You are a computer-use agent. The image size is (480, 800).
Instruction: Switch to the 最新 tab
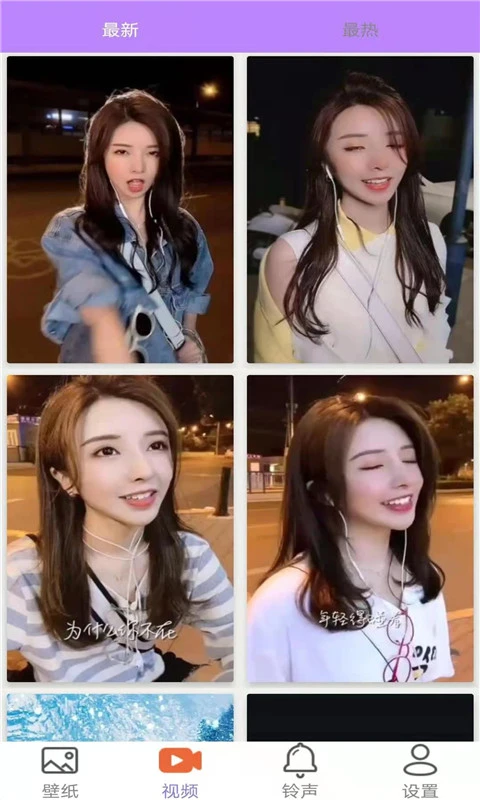click(120, 30)
